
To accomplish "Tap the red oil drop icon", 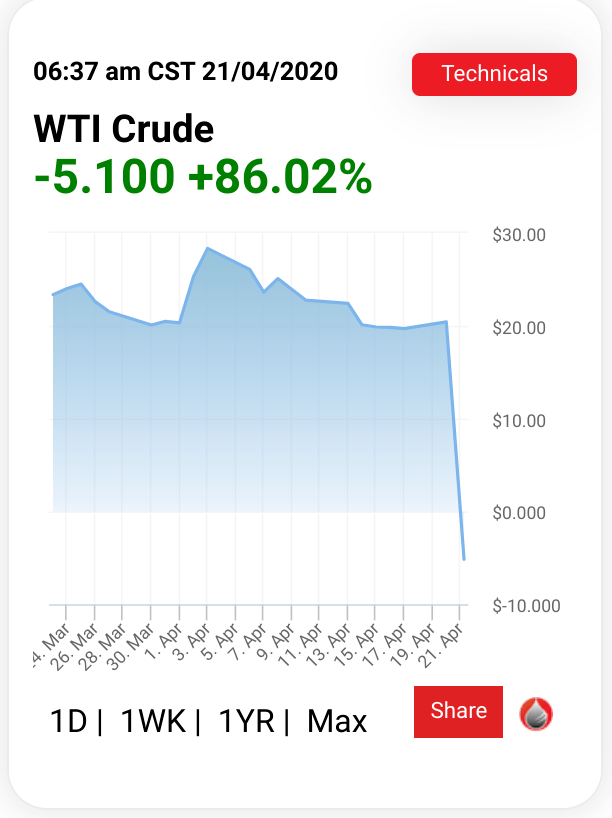I will (x=537, y=713).
